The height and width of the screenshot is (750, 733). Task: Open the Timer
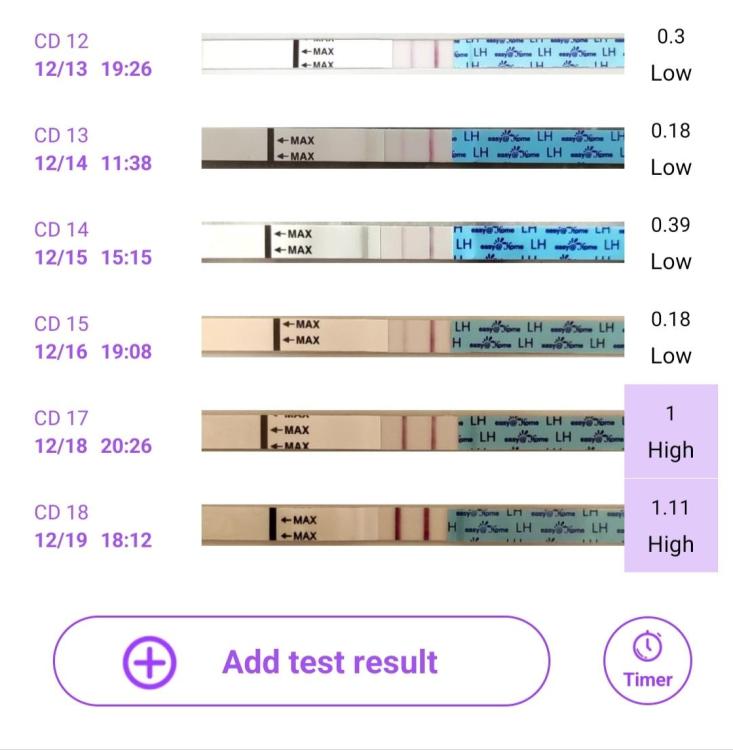tap(647, 661)
